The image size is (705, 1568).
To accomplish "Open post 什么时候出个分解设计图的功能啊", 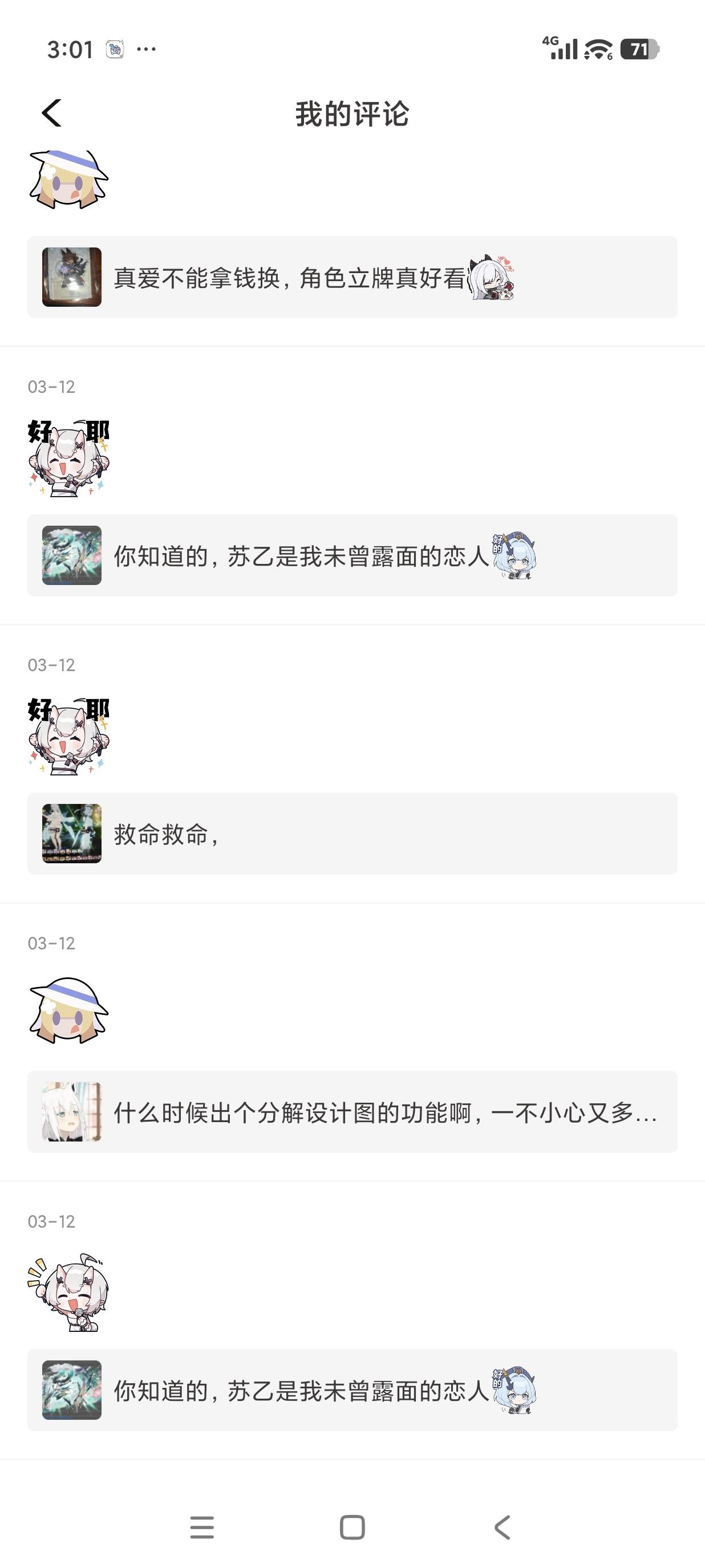I will click(352, 1111).
